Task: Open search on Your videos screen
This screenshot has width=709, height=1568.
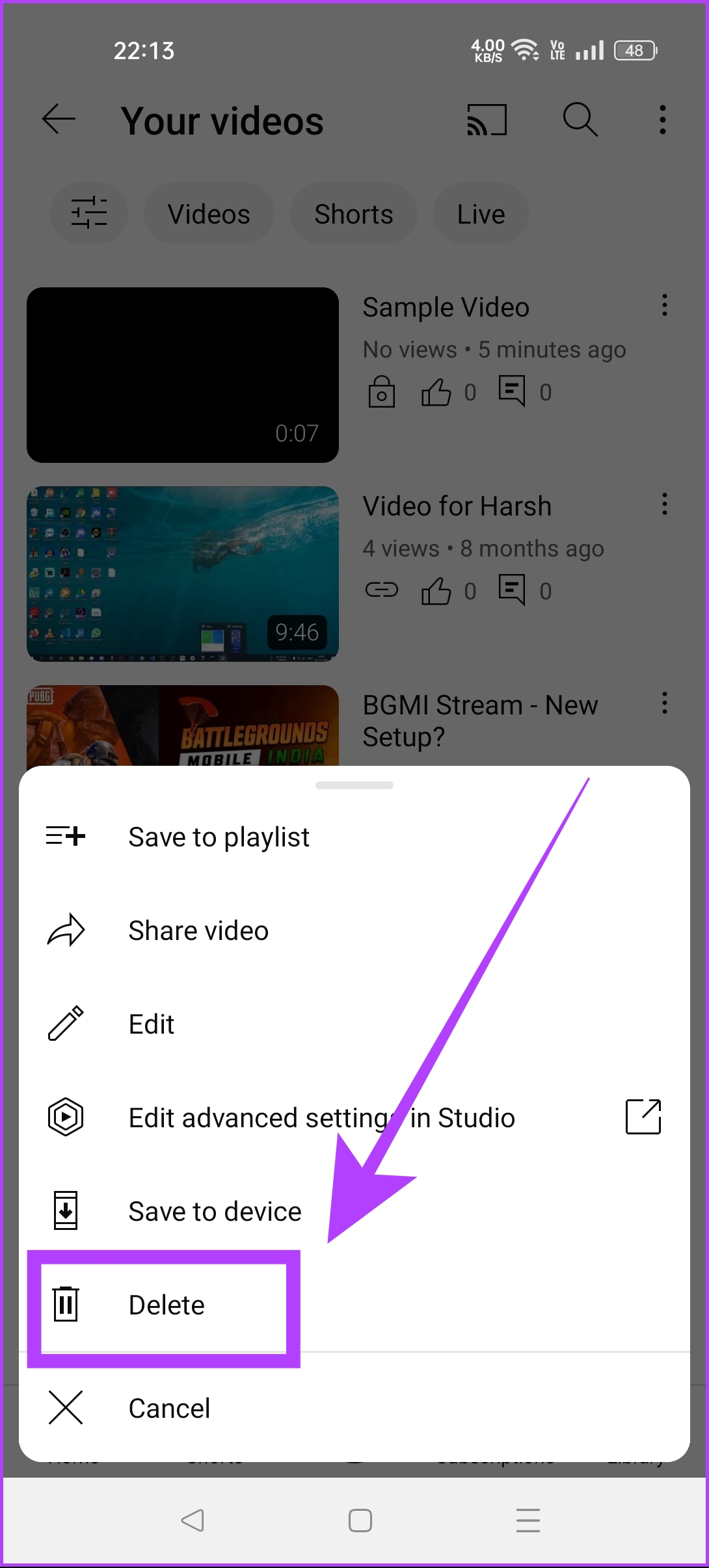Action: [x=580, y=119]
